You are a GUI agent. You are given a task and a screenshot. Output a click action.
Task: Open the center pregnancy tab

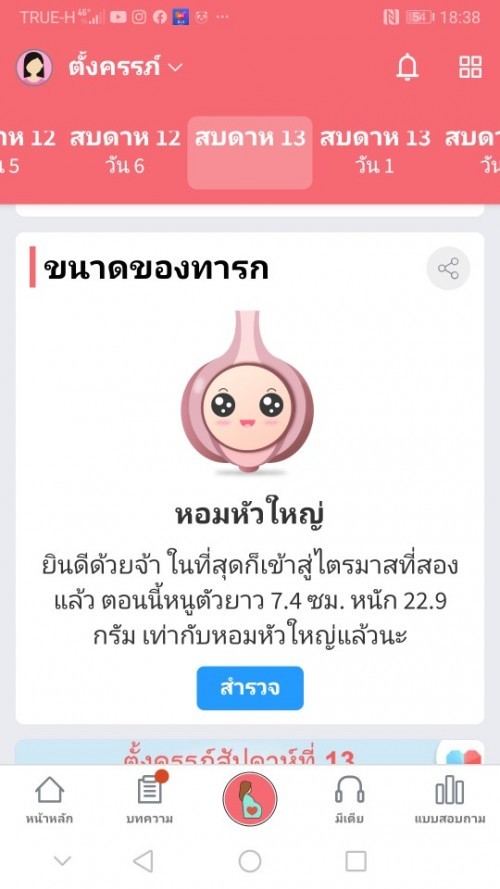[x=250, y=799]
